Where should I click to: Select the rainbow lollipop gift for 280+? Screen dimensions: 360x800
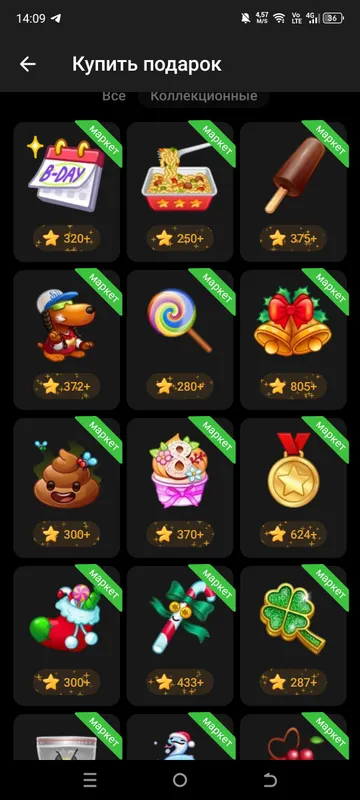pos(180,340)
